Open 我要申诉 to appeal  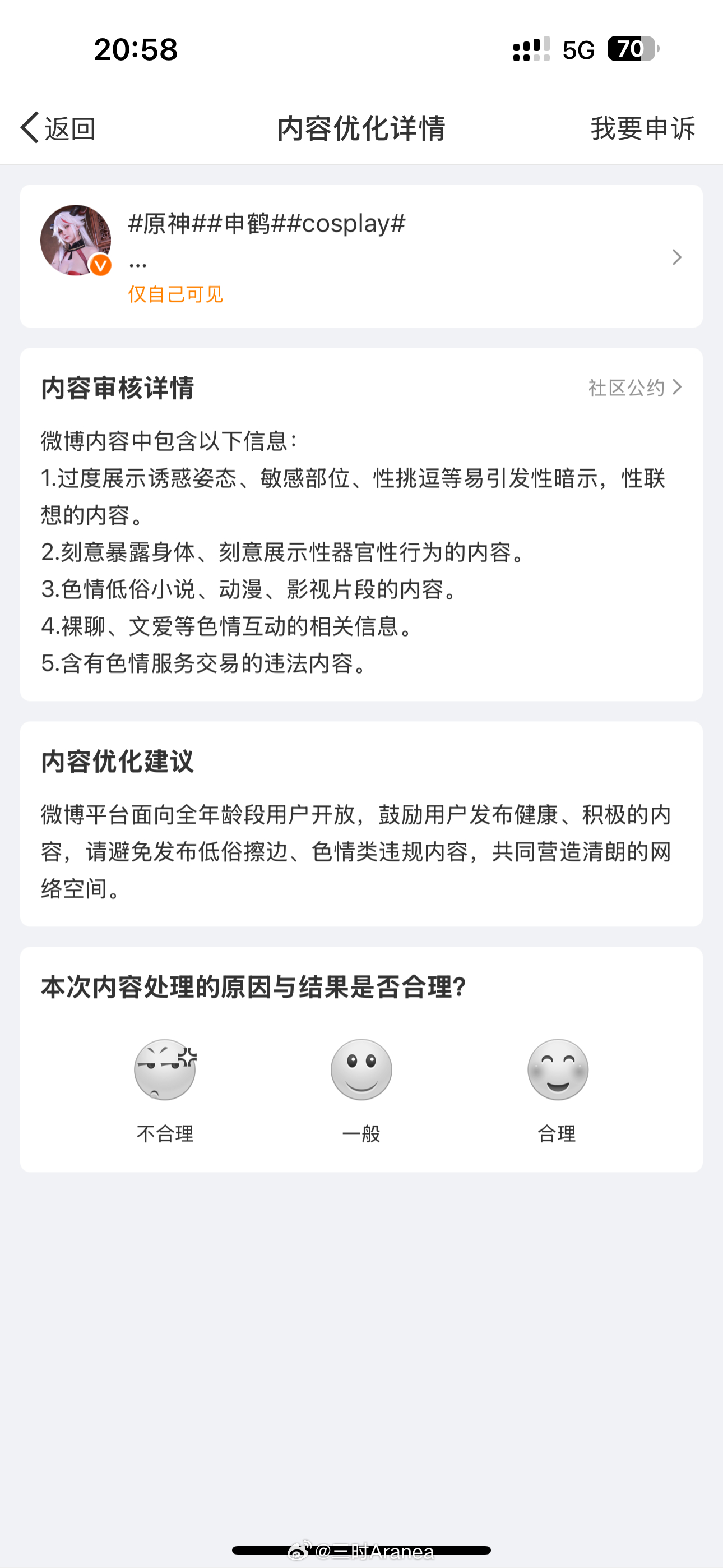tap(642, 128)
